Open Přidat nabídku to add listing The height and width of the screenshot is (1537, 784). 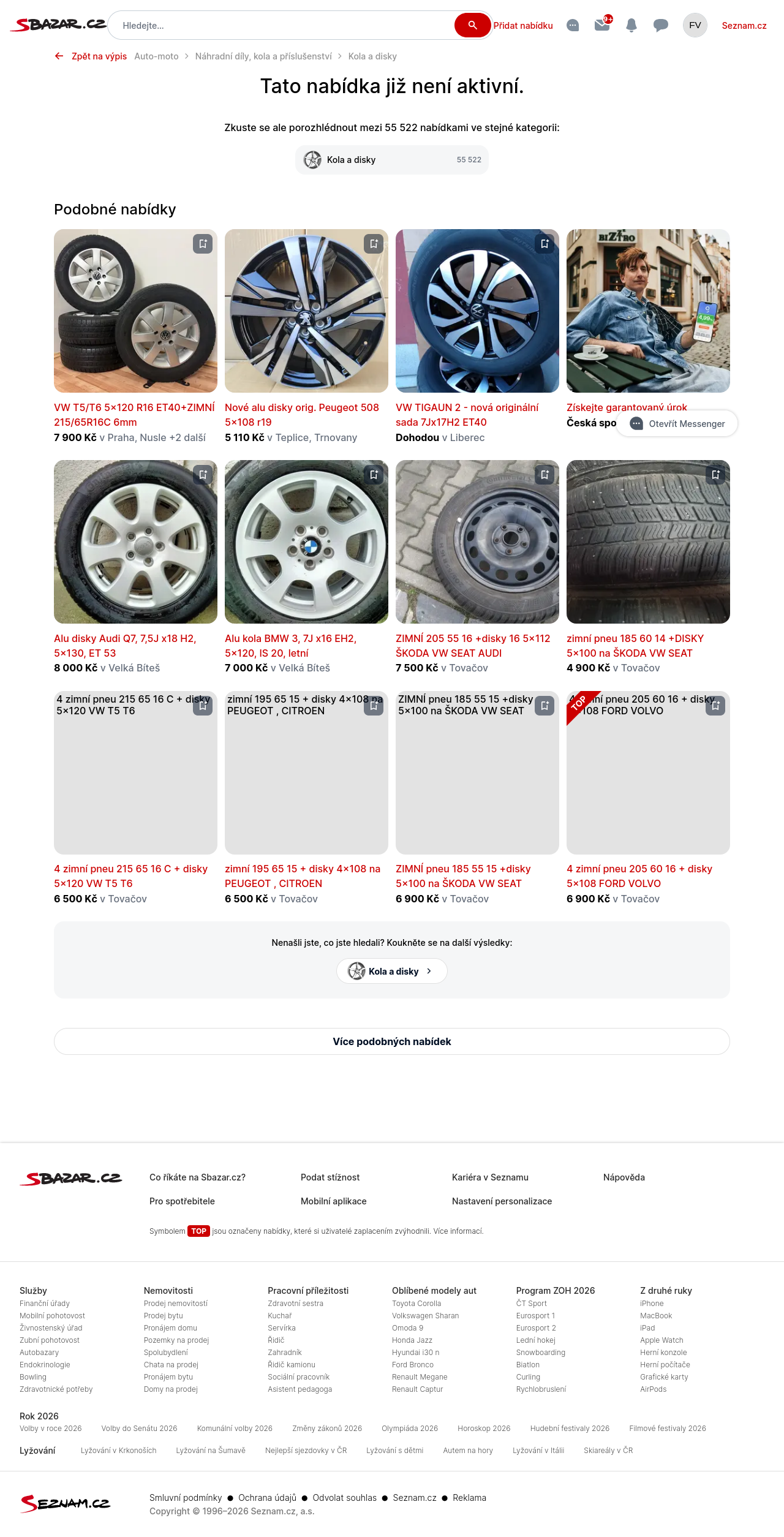523,26
